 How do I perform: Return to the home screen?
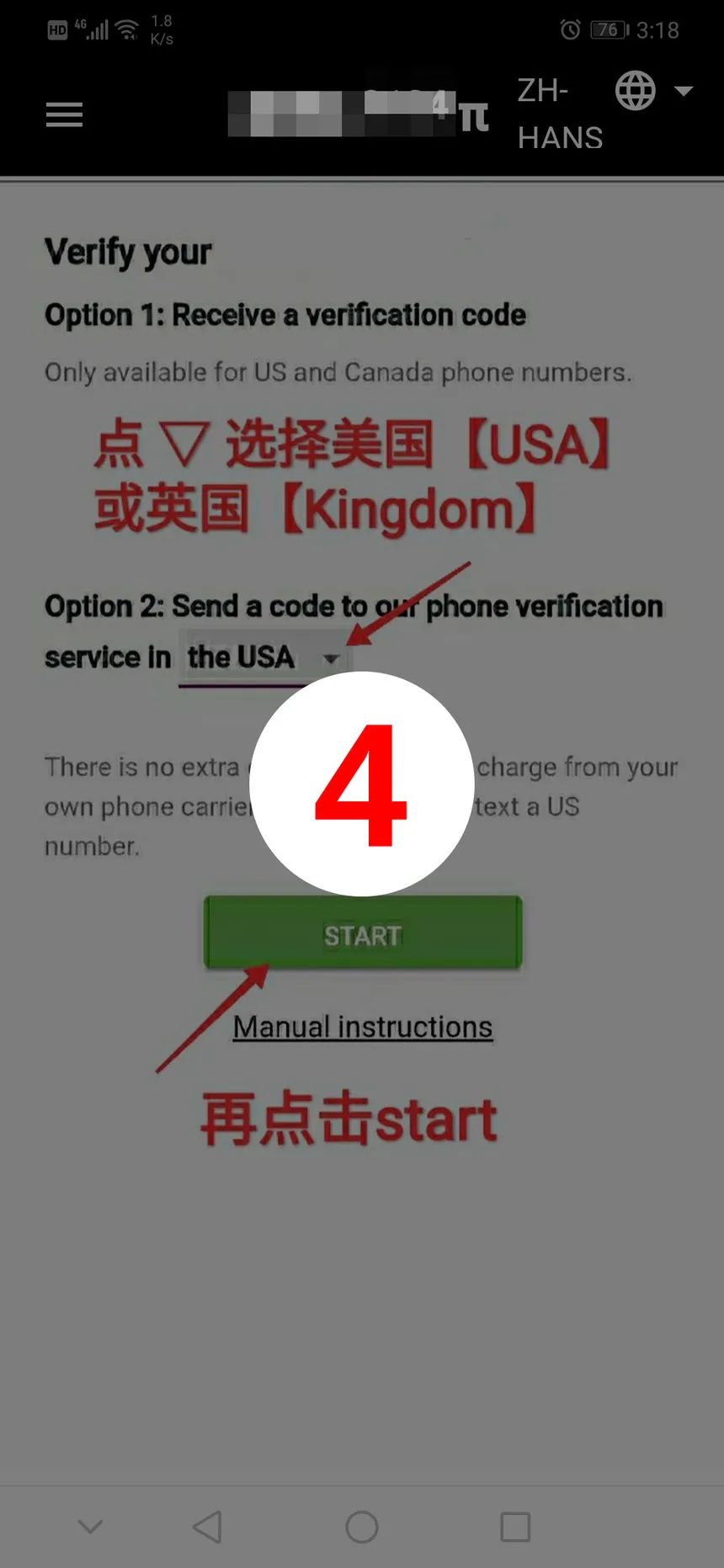click(x=362, y=1526)
